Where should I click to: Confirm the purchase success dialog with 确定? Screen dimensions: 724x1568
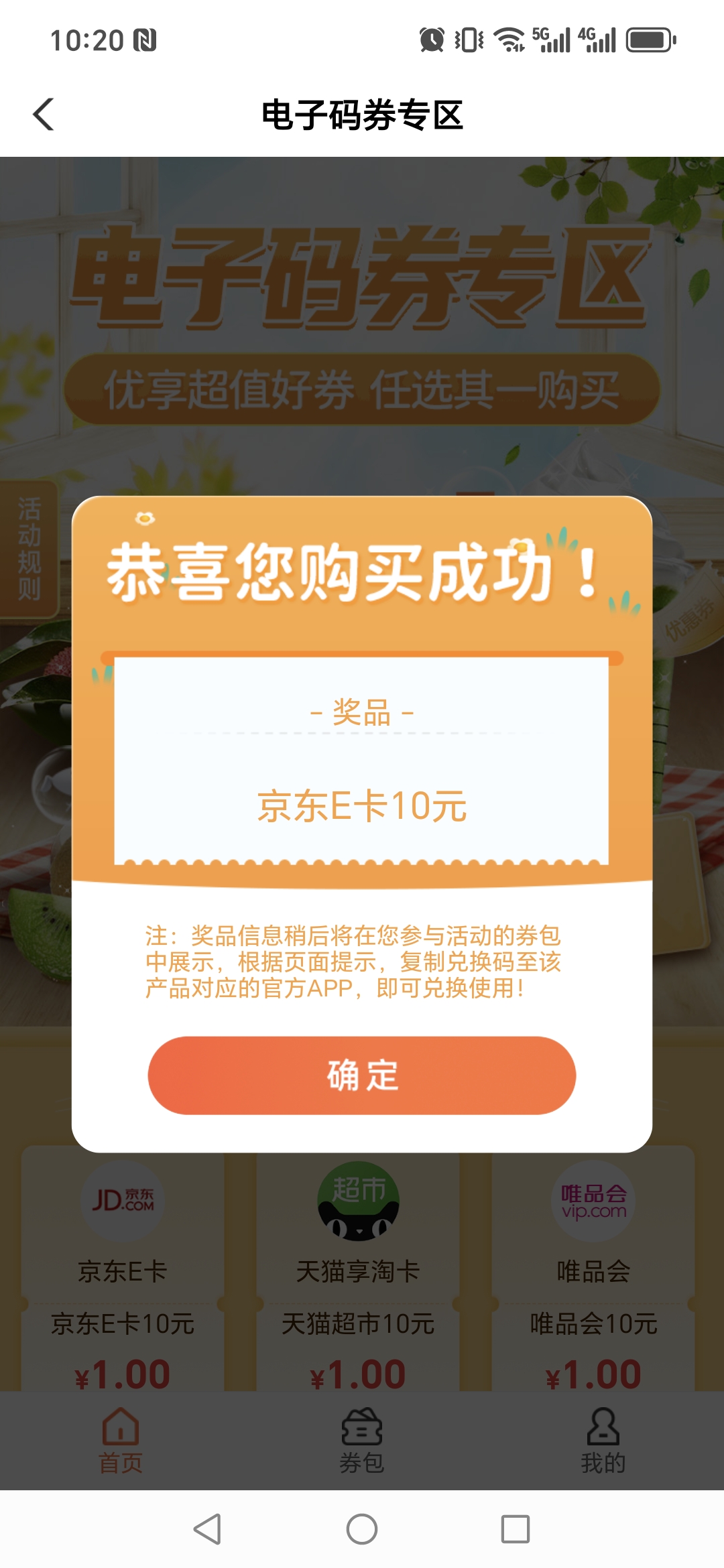click(361, 1075)
